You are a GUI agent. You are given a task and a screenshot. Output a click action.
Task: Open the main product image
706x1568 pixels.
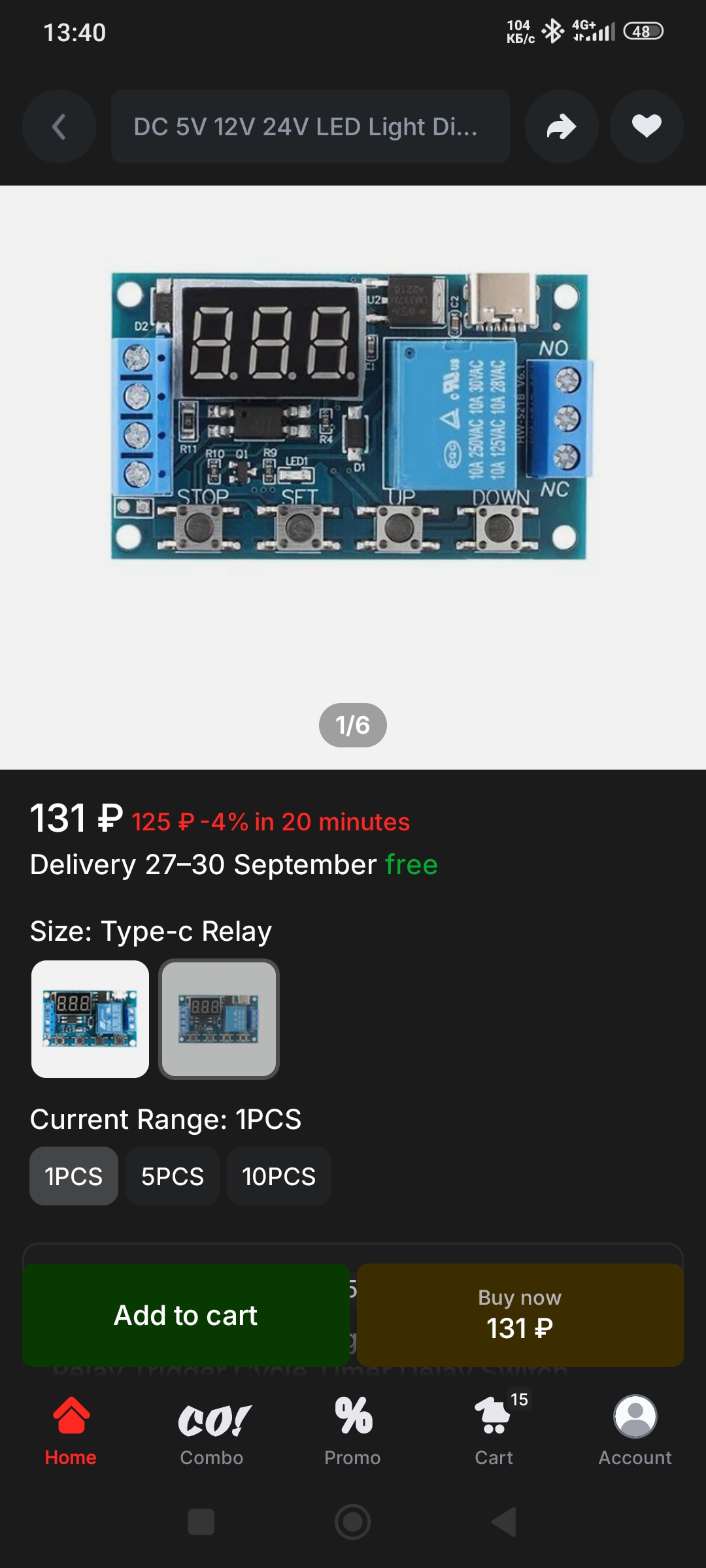353,418
